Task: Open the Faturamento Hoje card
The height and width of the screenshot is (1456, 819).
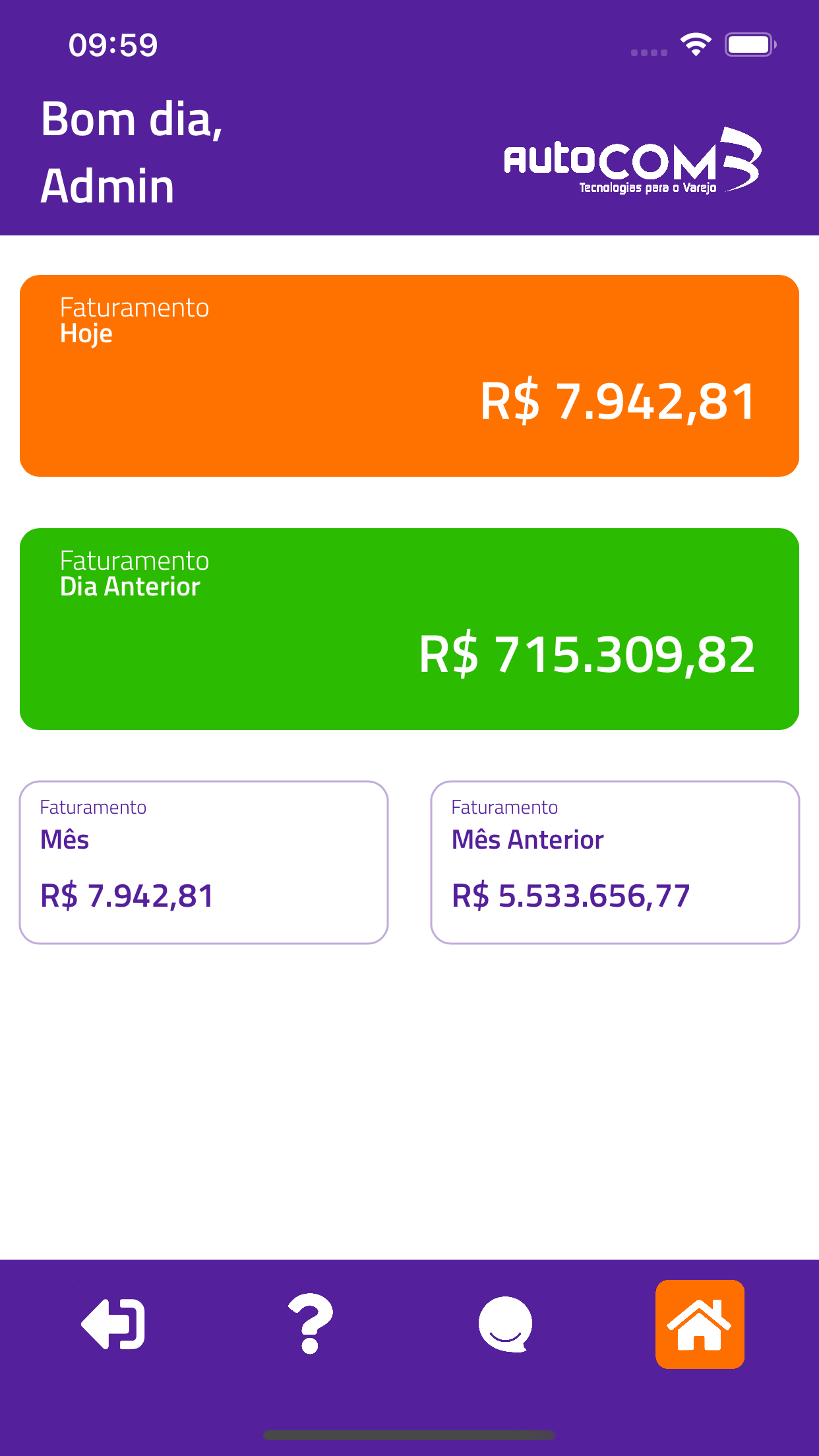Action: [x=409, y=376]
